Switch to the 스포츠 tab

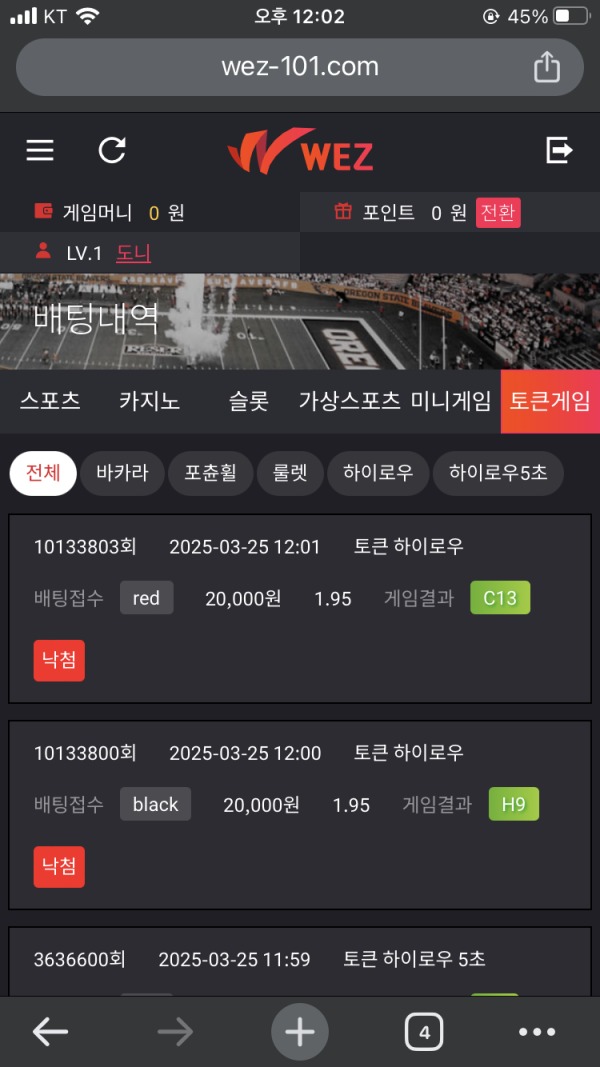pyautogui.click(x=50, y=401)
